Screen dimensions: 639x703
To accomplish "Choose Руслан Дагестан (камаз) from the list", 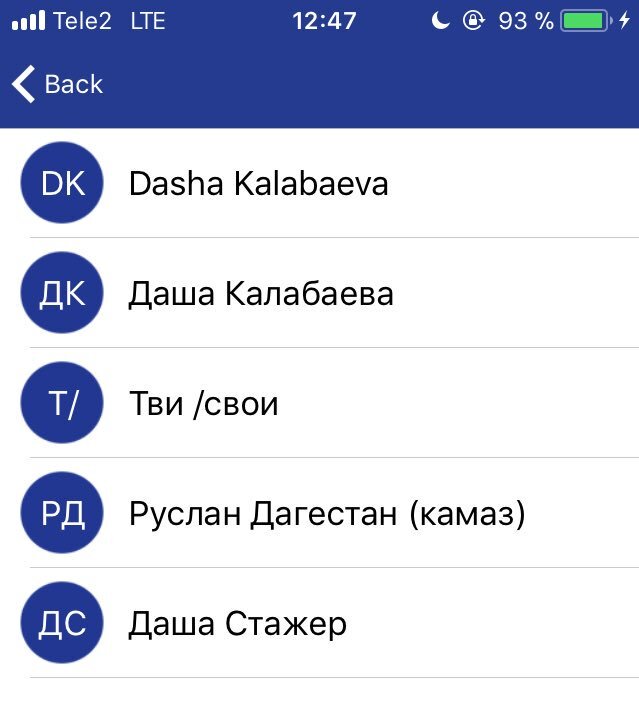I will [326, 514].
